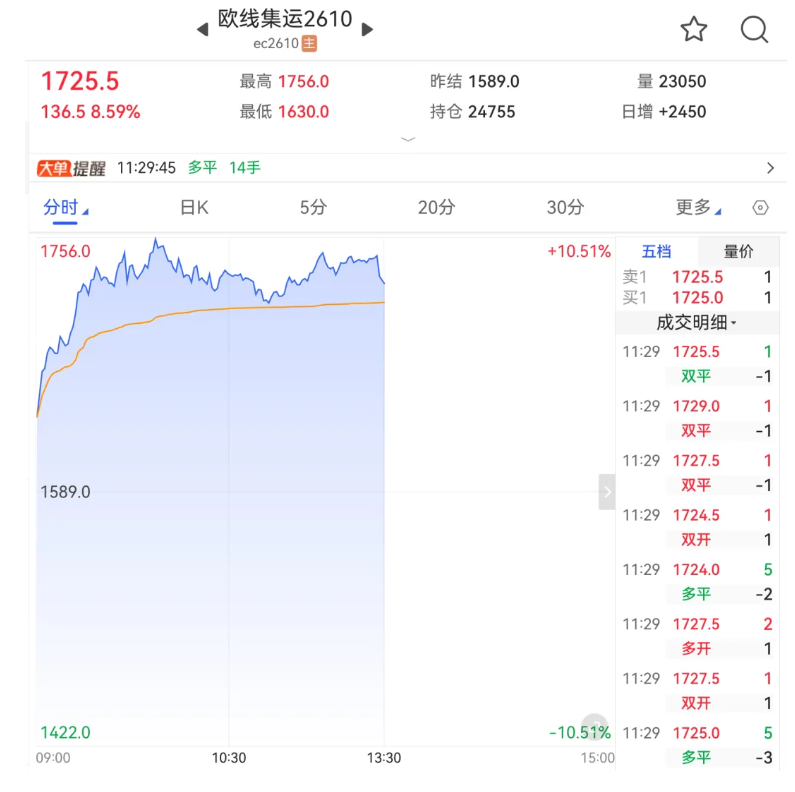The width and height of the screenshot is (795, 792).
Task: Open the 更多 periods dropdown
Action: pos(698,207)
